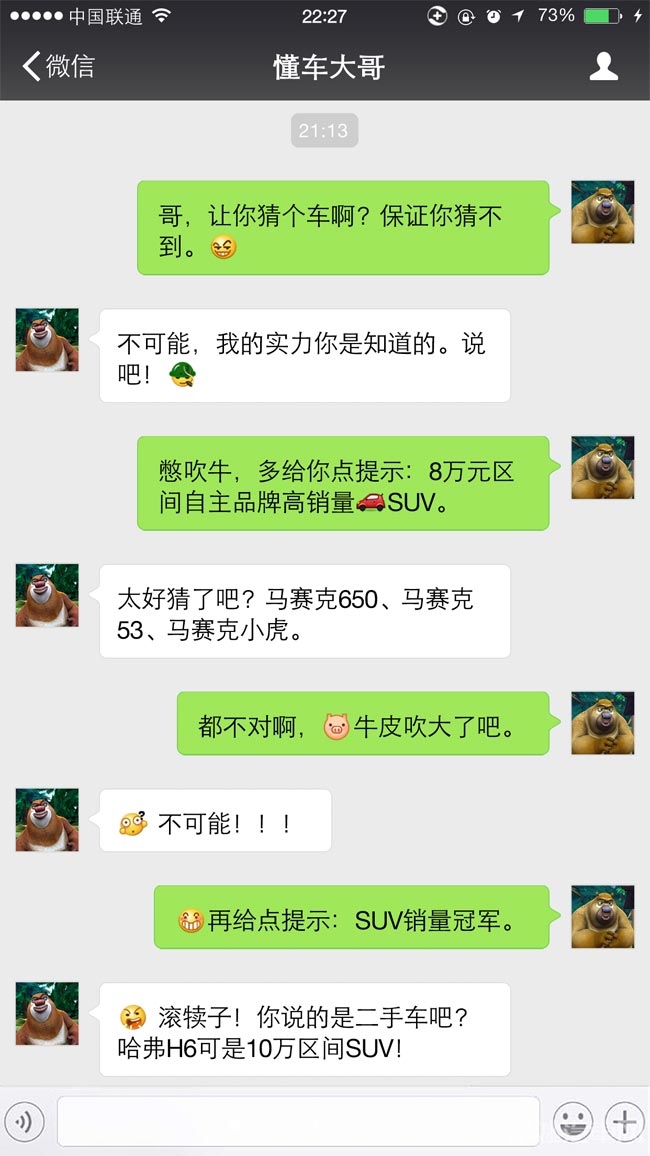Screen dimensions: 650x1156
Task: Open the plus attachments menu
Action: tap(625, 1121)
